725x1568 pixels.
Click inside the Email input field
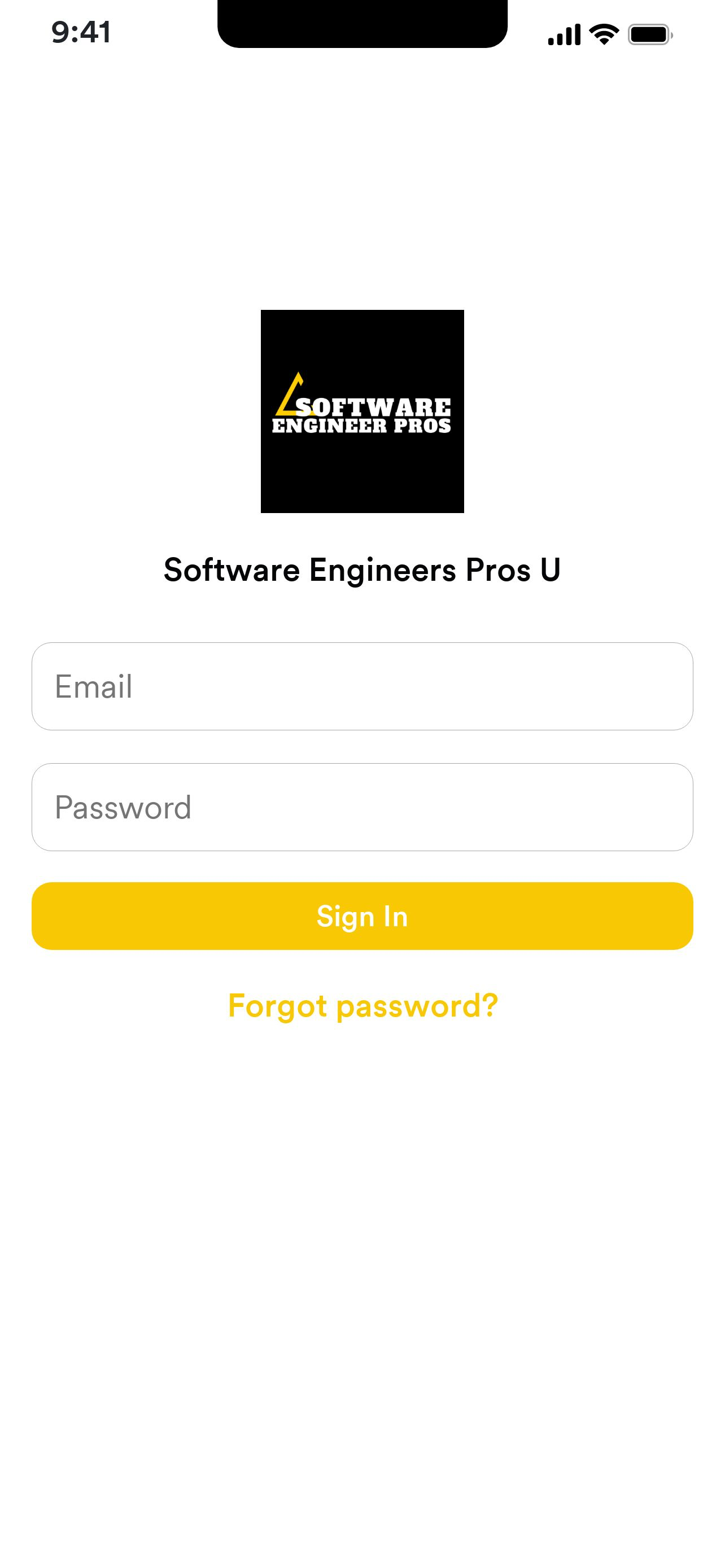362,686
